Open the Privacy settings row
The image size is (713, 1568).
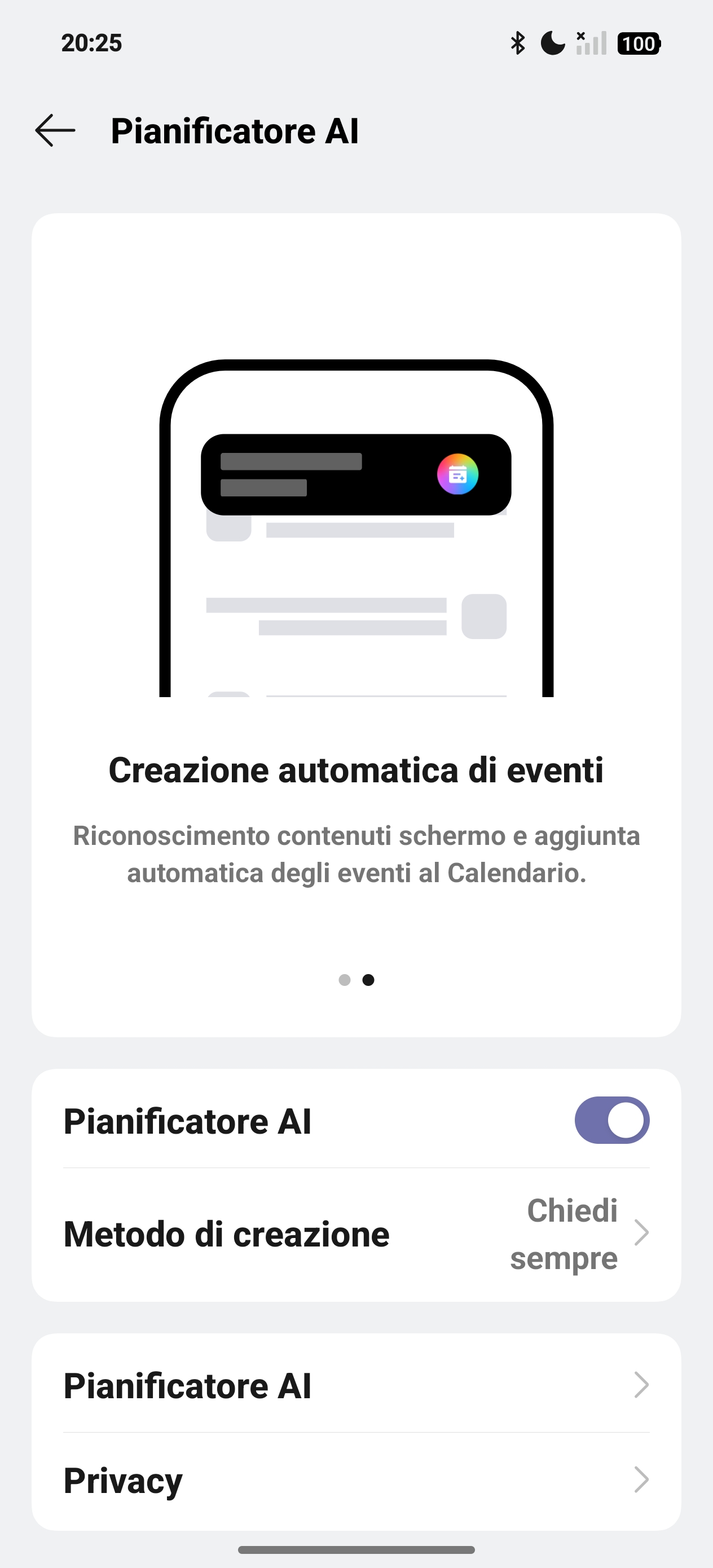click(x=356, y=1480)
